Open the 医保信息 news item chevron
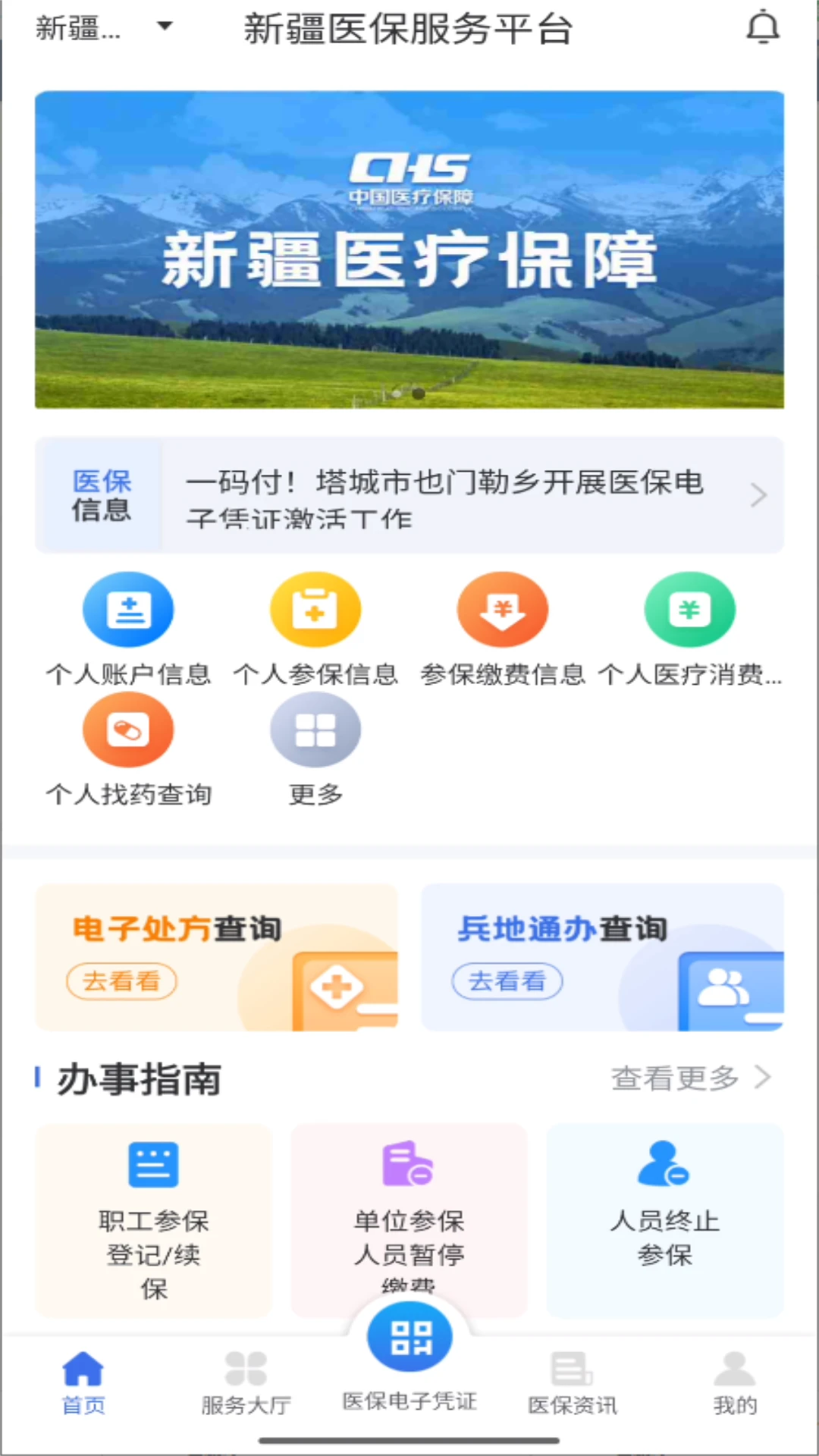Viewport: 819px width, 1456px height. pos(759,494)
